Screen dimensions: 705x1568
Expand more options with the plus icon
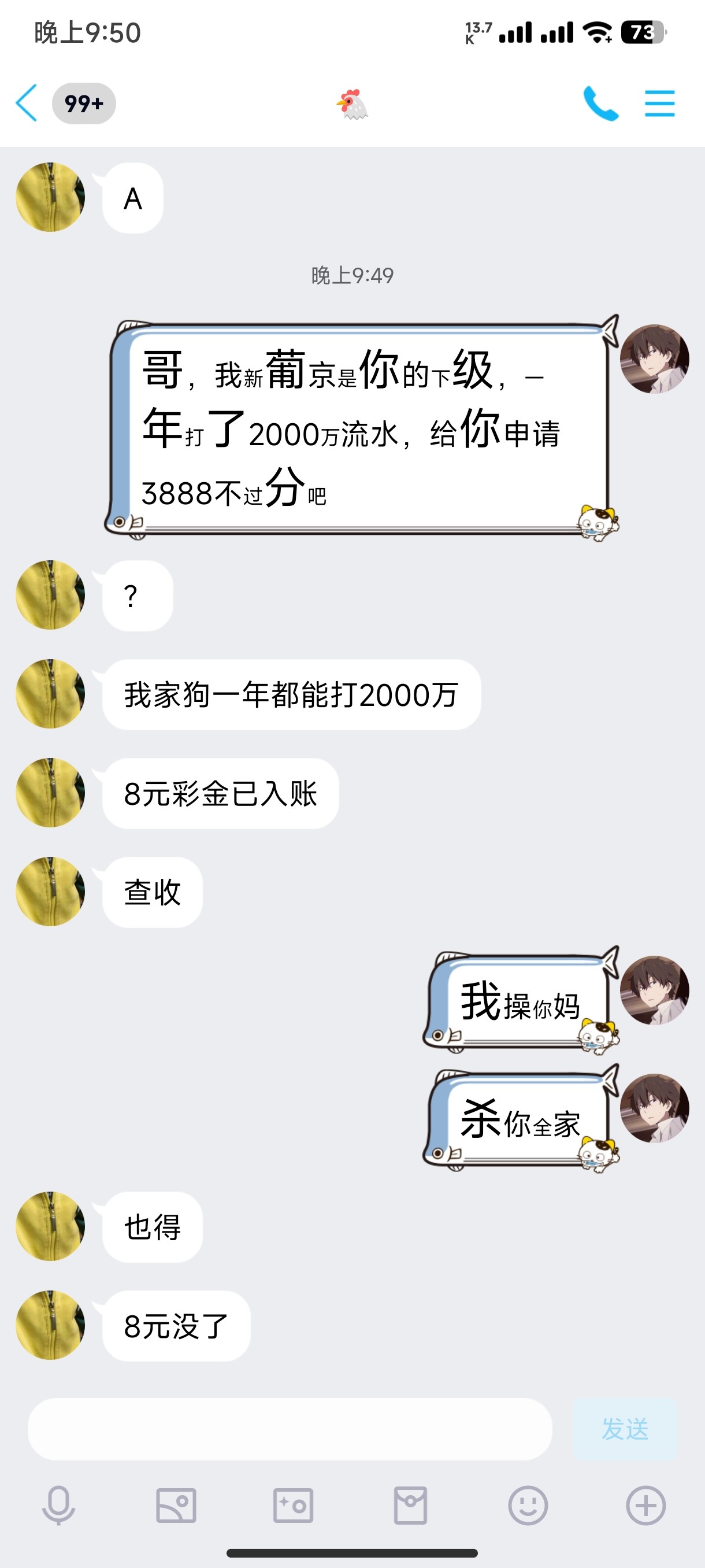click(x=645, y=1505)
